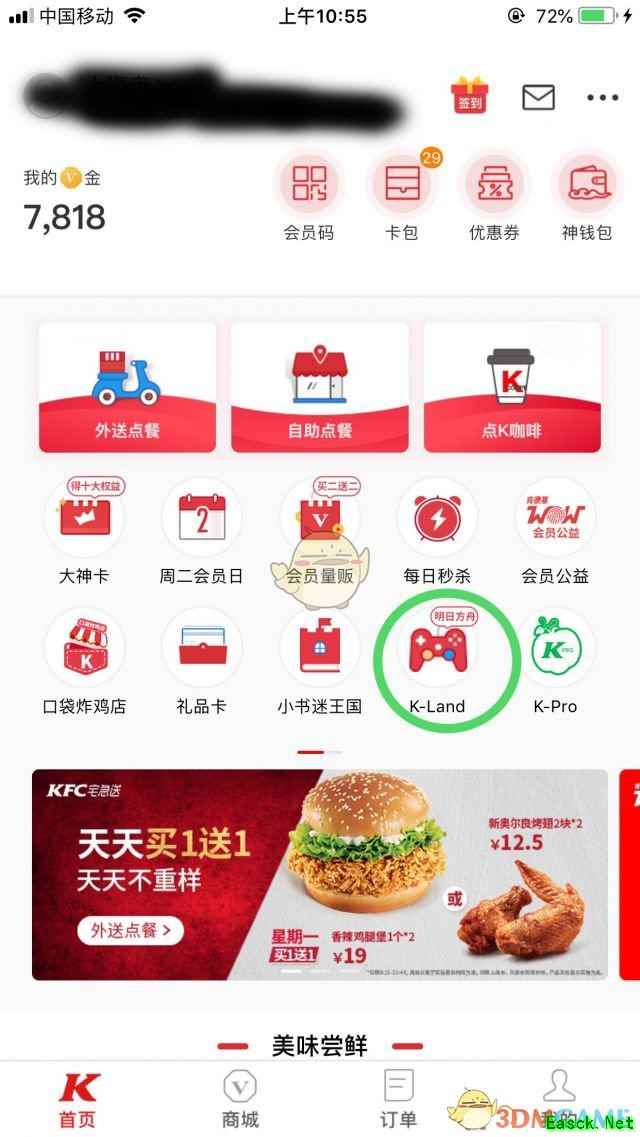Open the 点K咖啡 coffee card
The height and width of the screenshot is (1137, 640).
[x=512, y=387]
